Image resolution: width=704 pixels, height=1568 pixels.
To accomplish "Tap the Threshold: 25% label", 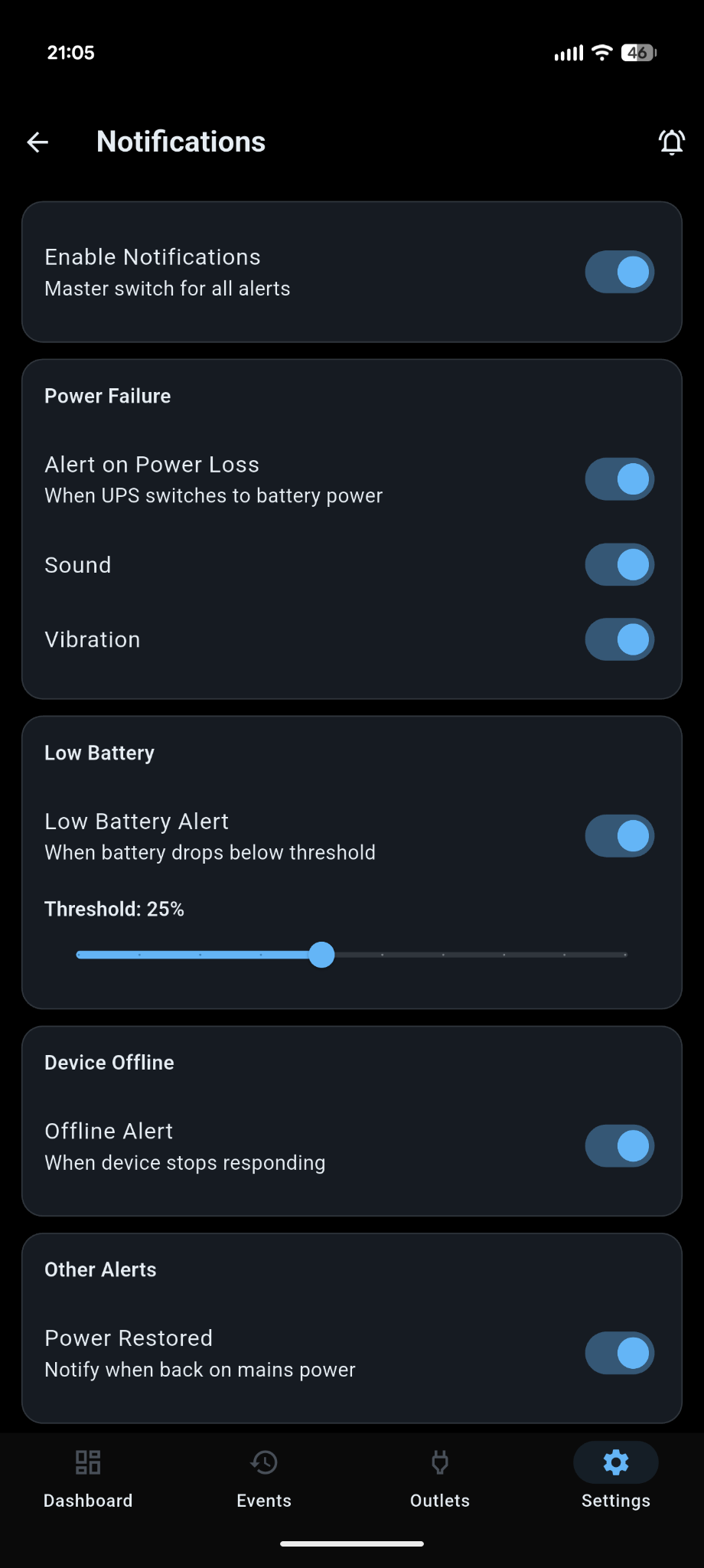I will [114, 909].
